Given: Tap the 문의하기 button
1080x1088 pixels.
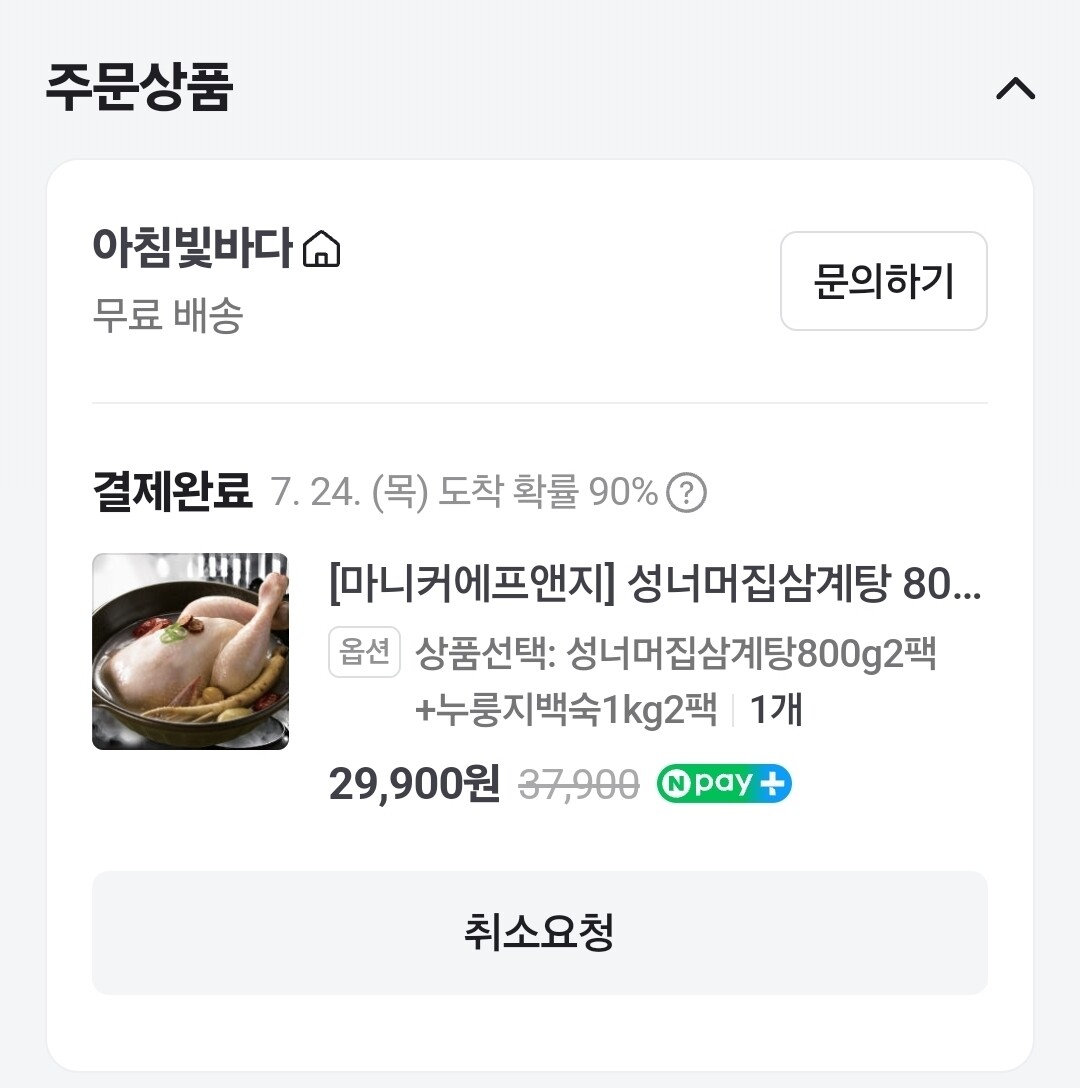Looking at the screenshot, I should click(x=883, y=282).
